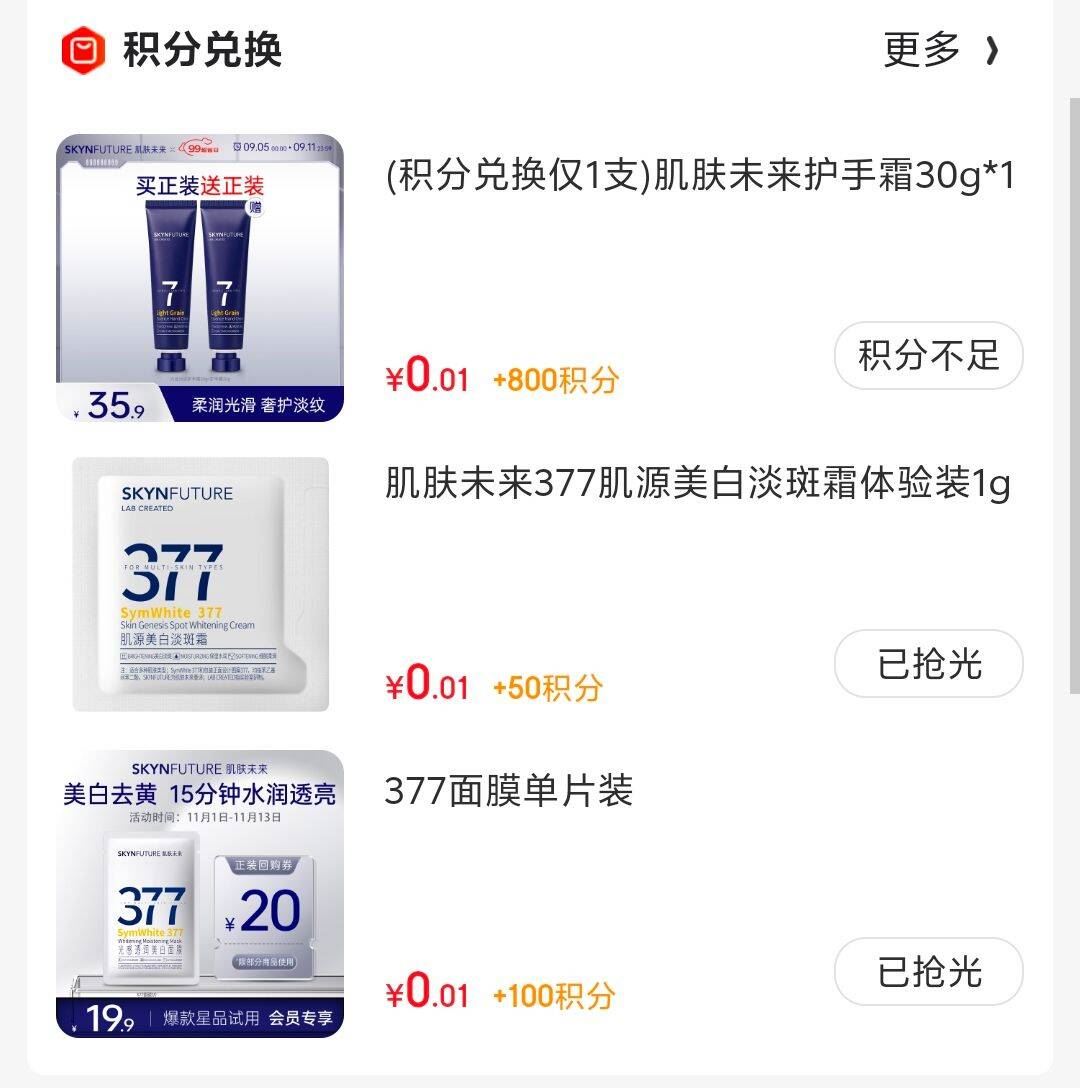Click 已抢光 button on the 377 cream sample
The image size is (1080, 1088).
click(x=928, y=663)
